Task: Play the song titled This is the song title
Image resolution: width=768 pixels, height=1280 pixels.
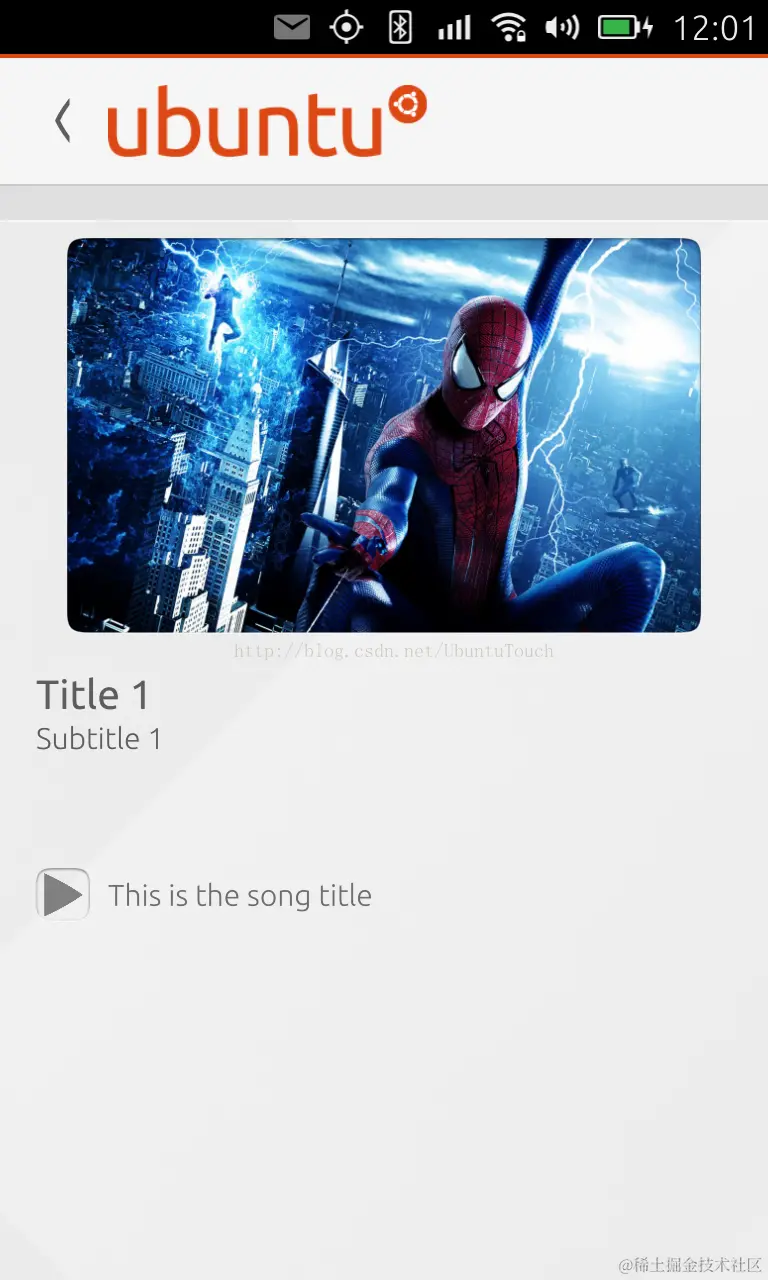Action: pyautogui.click(x=63, y=894)
